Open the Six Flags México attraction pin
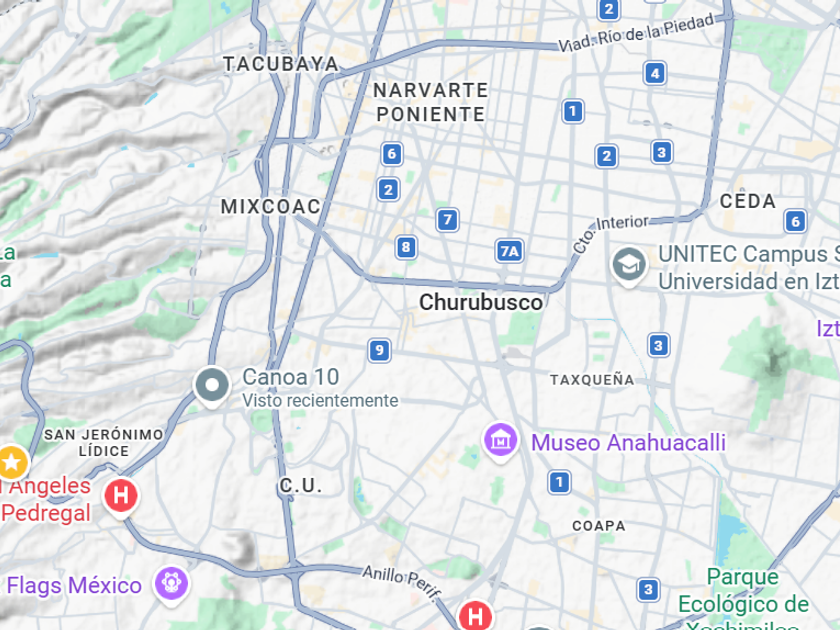The image size is (840, 630). pos(171,585)
